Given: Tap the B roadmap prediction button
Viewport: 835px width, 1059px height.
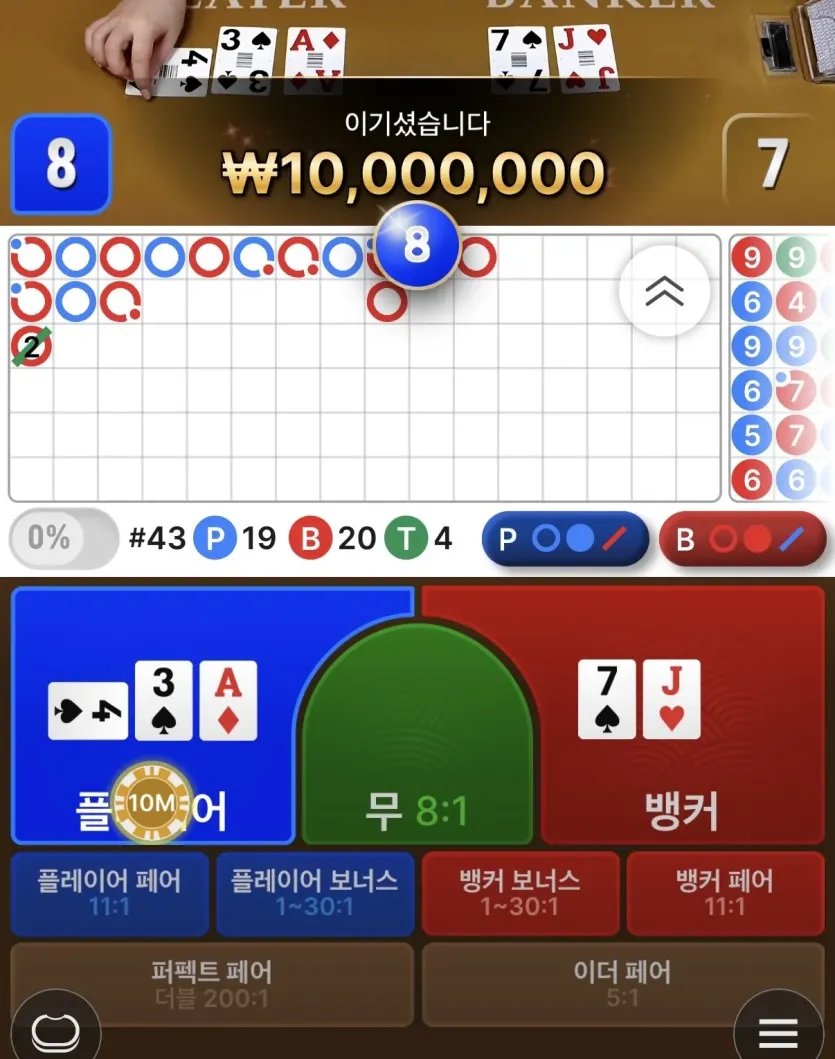Looking at the screenshot, I should (742, 538).
